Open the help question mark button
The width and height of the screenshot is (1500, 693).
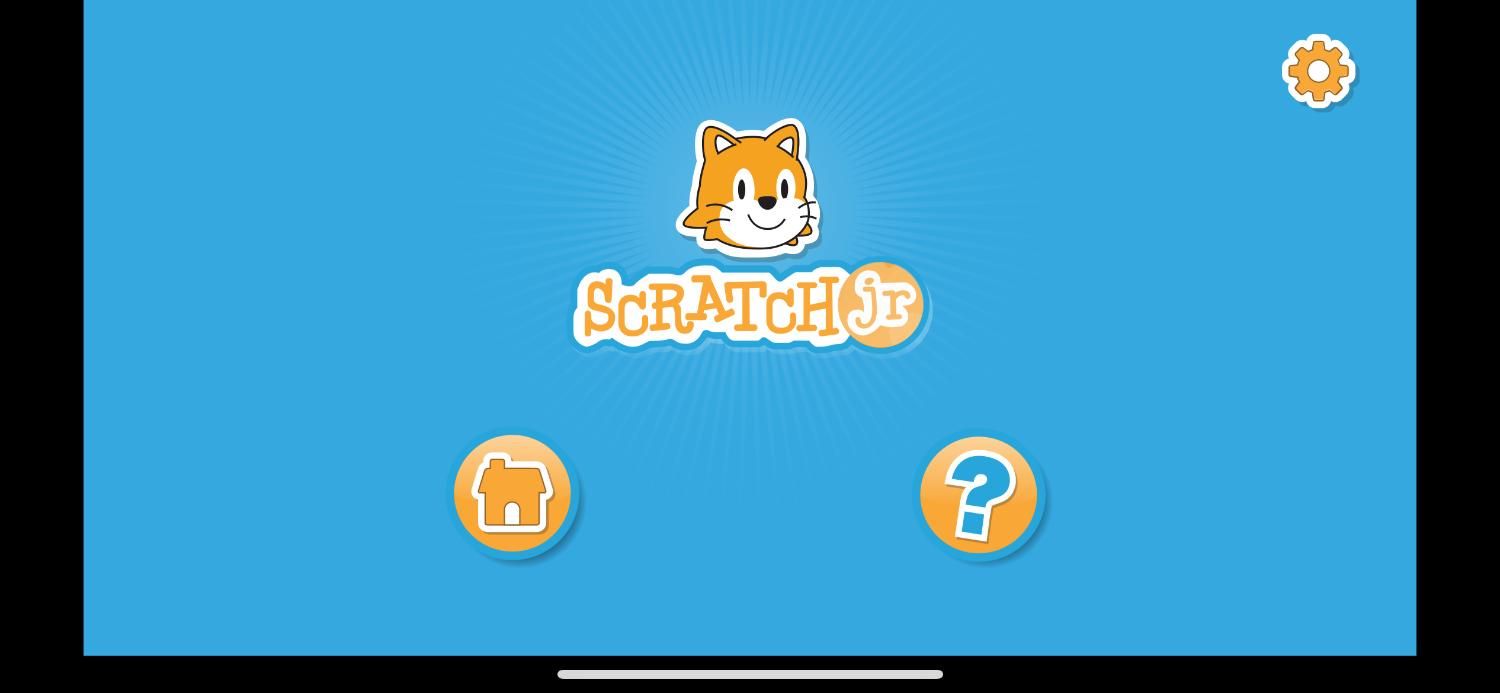[979, 495]
